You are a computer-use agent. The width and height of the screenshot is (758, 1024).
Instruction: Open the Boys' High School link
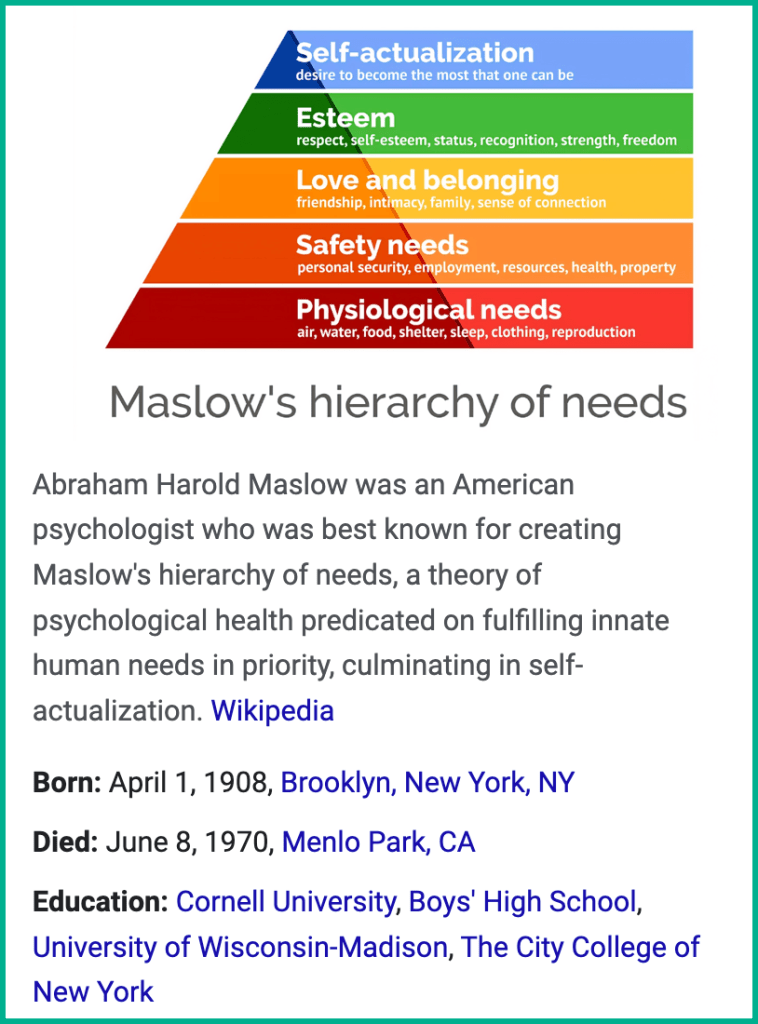(x=523, y=903)
